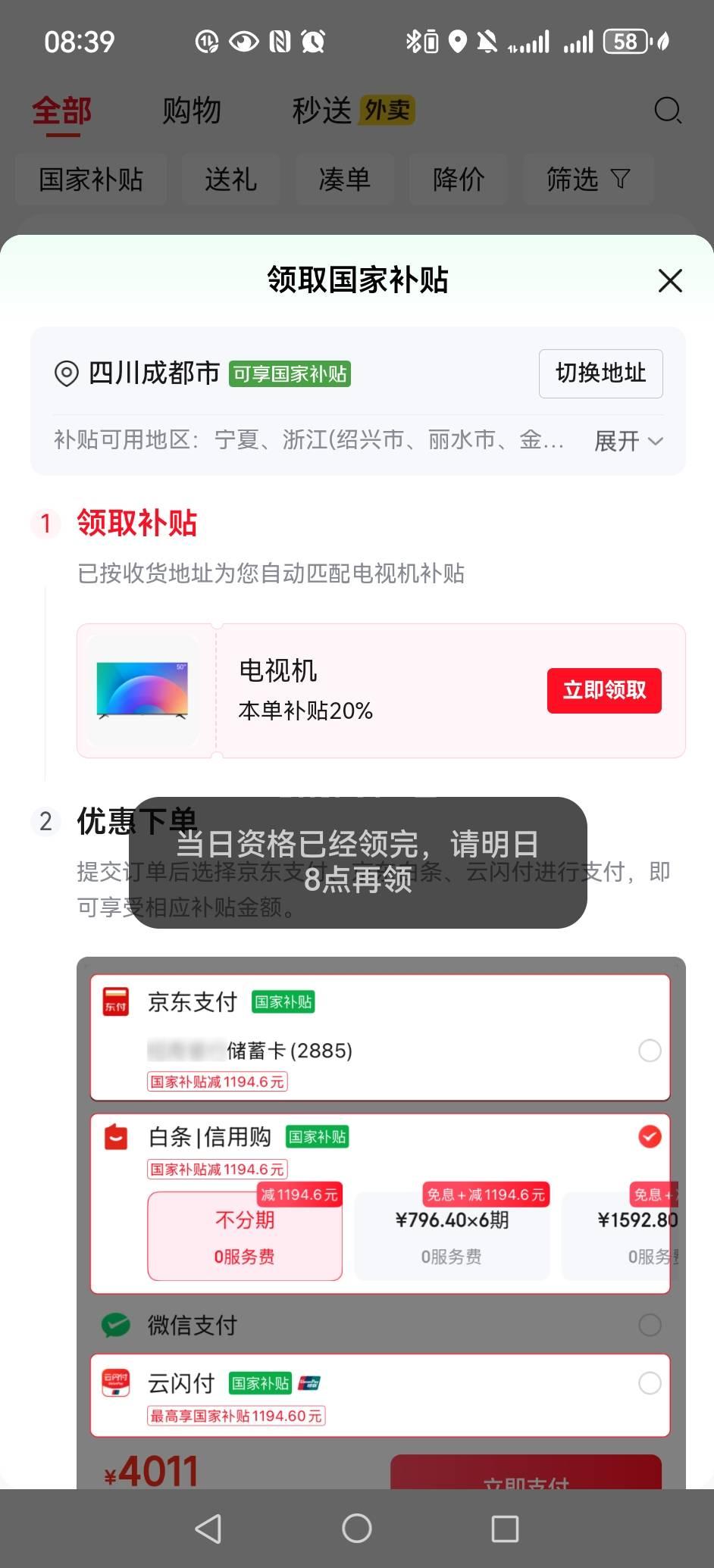Tap 切换地址 to change address
The height and width of the screenshot is (1568, 714).
(600, 373)
